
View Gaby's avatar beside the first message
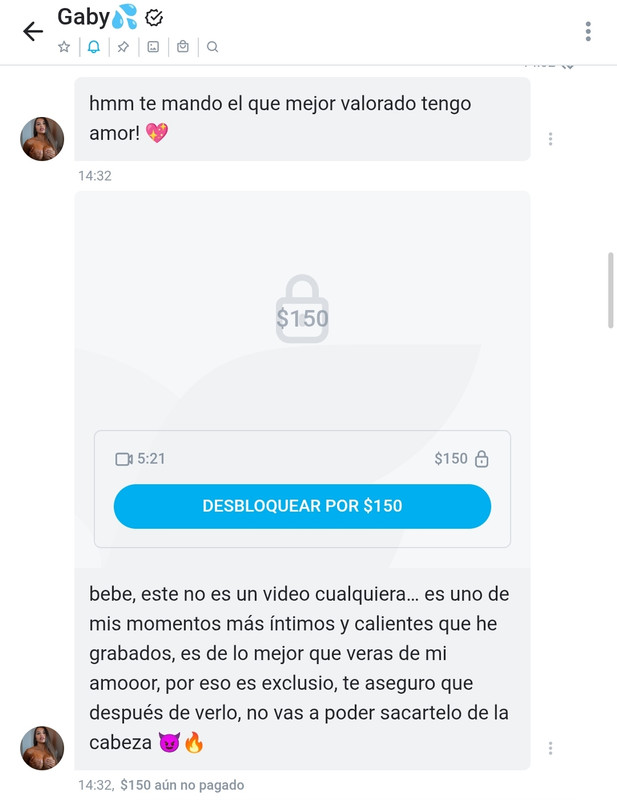(x=42, y=139)
